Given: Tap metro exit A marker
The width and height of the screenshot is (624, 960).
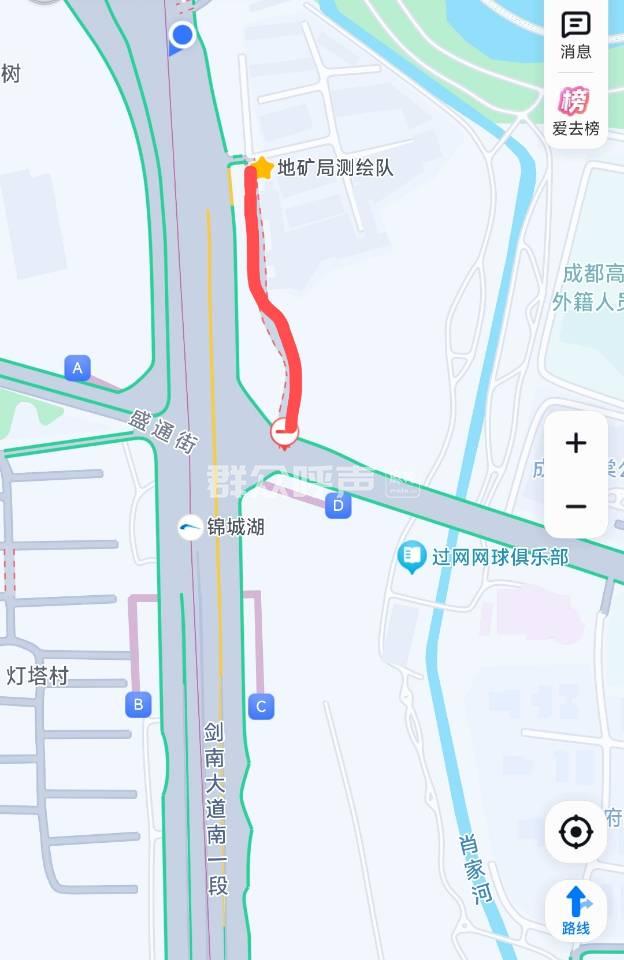Looking at the screenshot, I should point(77,368).
